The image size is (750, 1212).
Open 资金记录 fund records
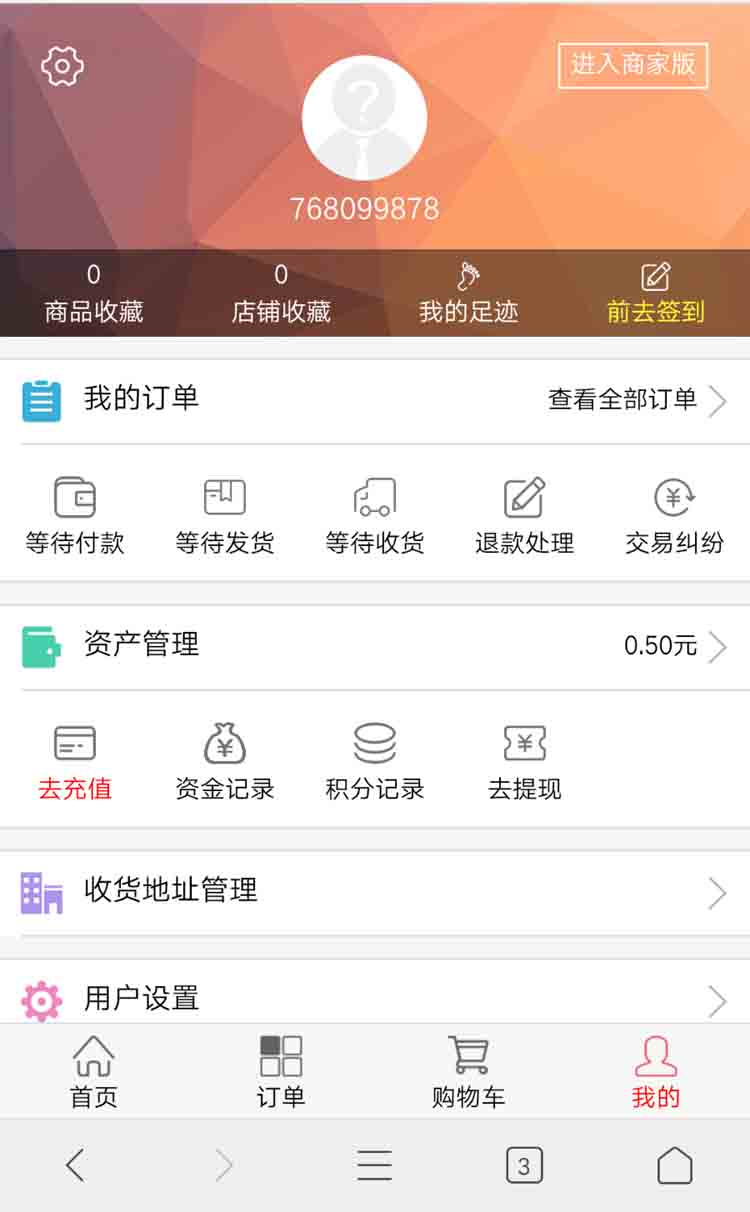225,762
